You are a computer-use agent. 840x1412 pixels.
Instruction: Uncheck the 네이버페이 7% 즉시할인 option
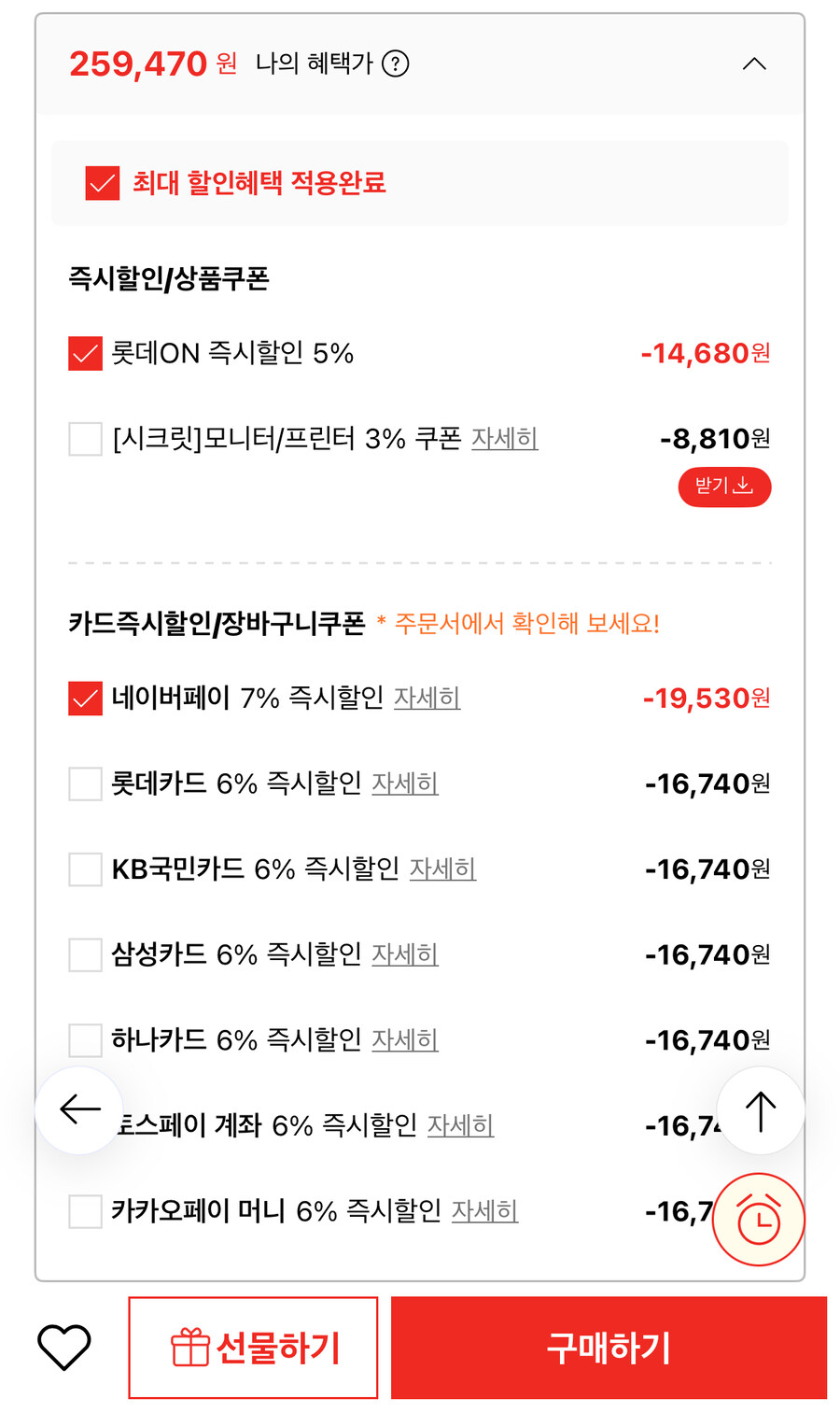pos(84,699)
